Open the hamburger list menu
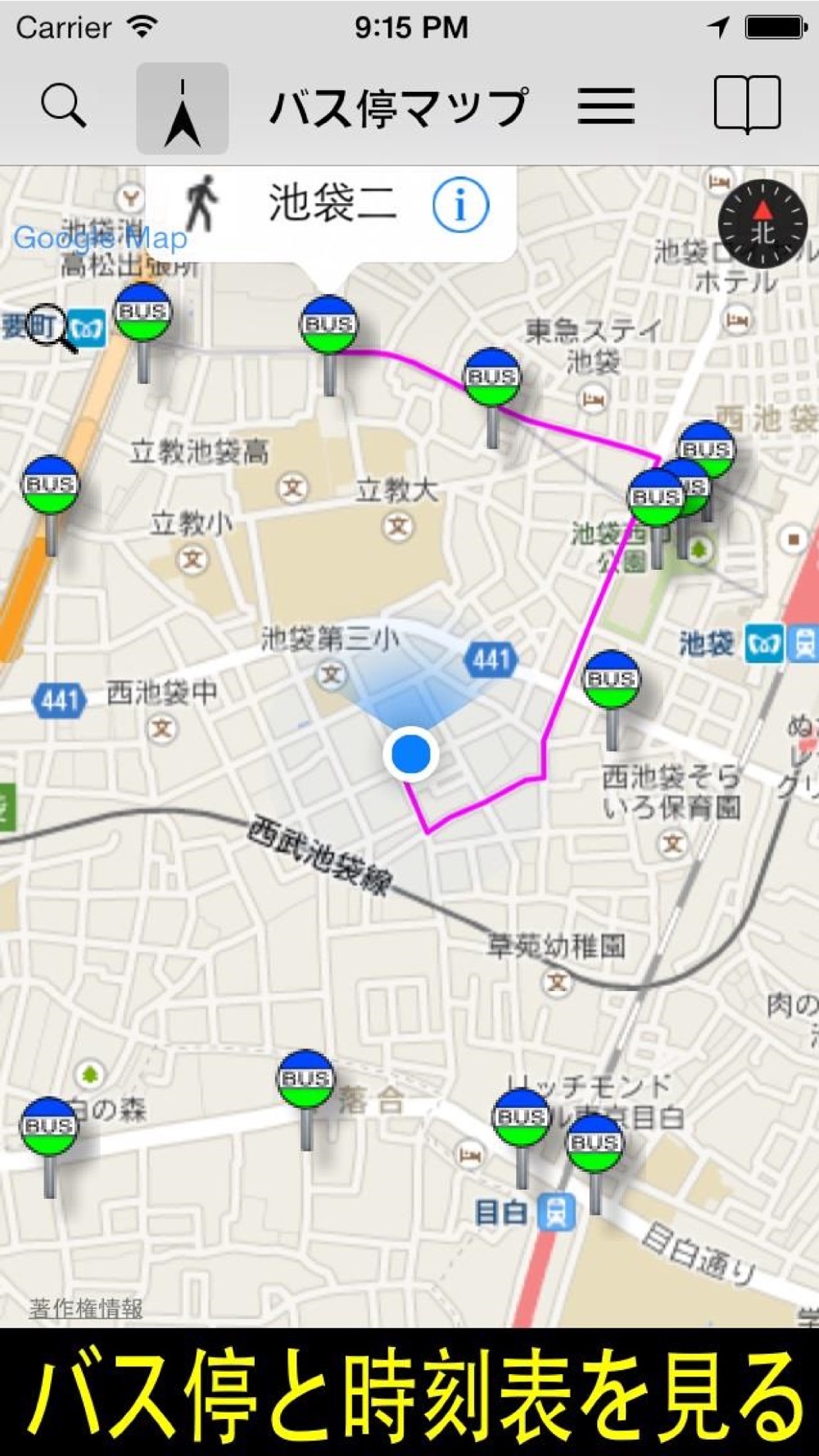This screenshot has width=819, height=1456. coord(606,106)
